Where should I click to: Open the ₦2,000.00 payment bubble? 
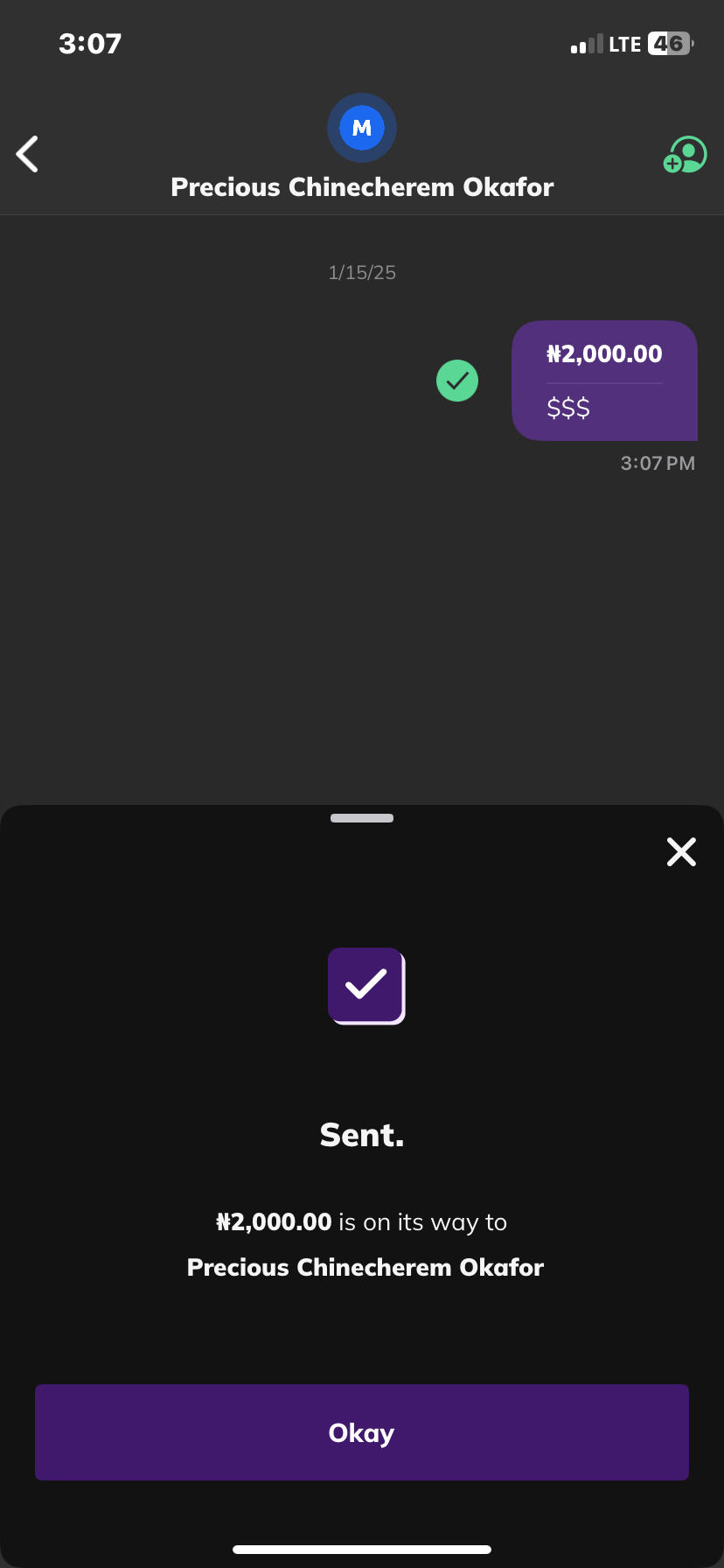(604, 381)
